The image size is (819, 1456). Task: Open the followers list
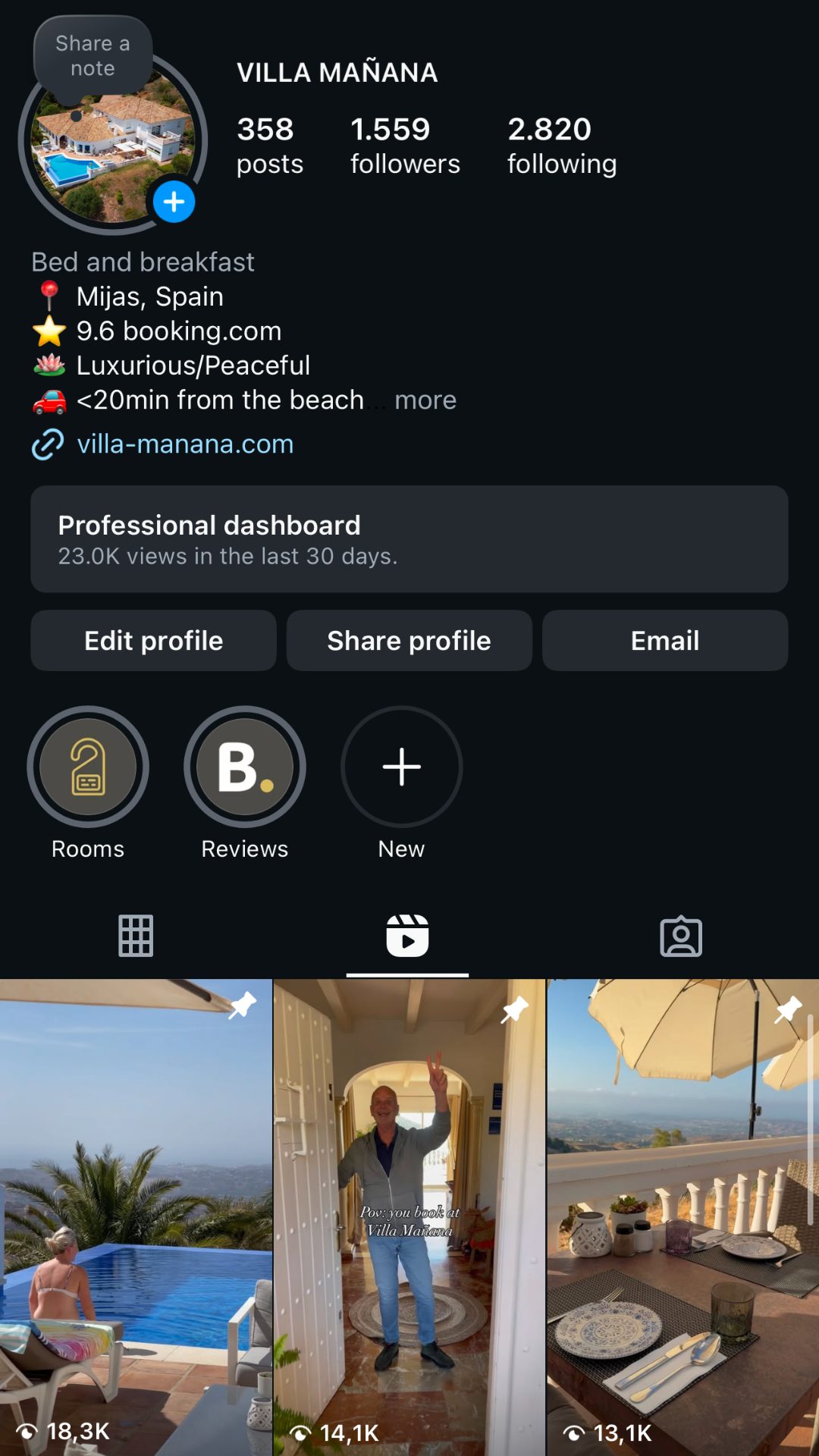[x=405, y=145]
